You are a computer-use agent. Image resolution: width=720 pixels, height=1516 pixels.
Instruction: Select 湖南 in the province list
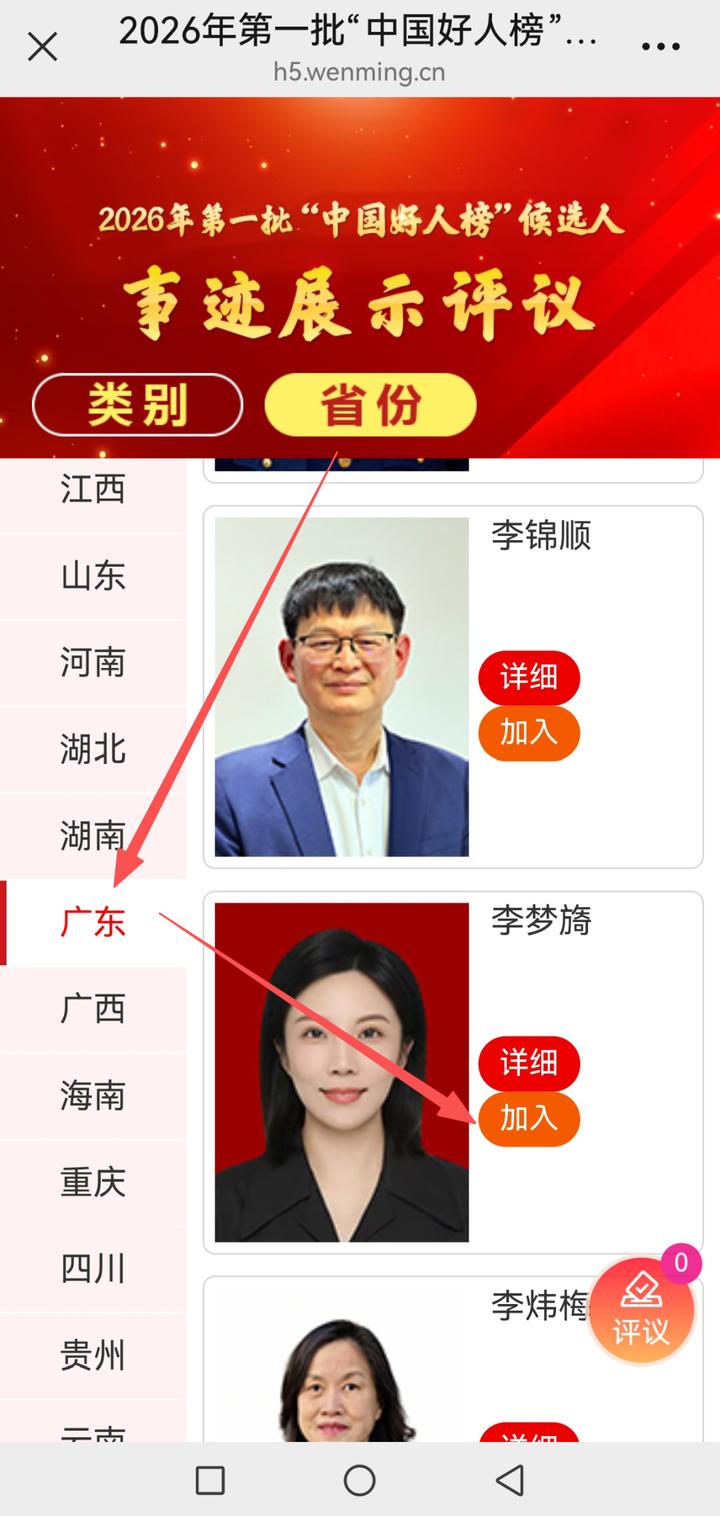pos(93,835)
